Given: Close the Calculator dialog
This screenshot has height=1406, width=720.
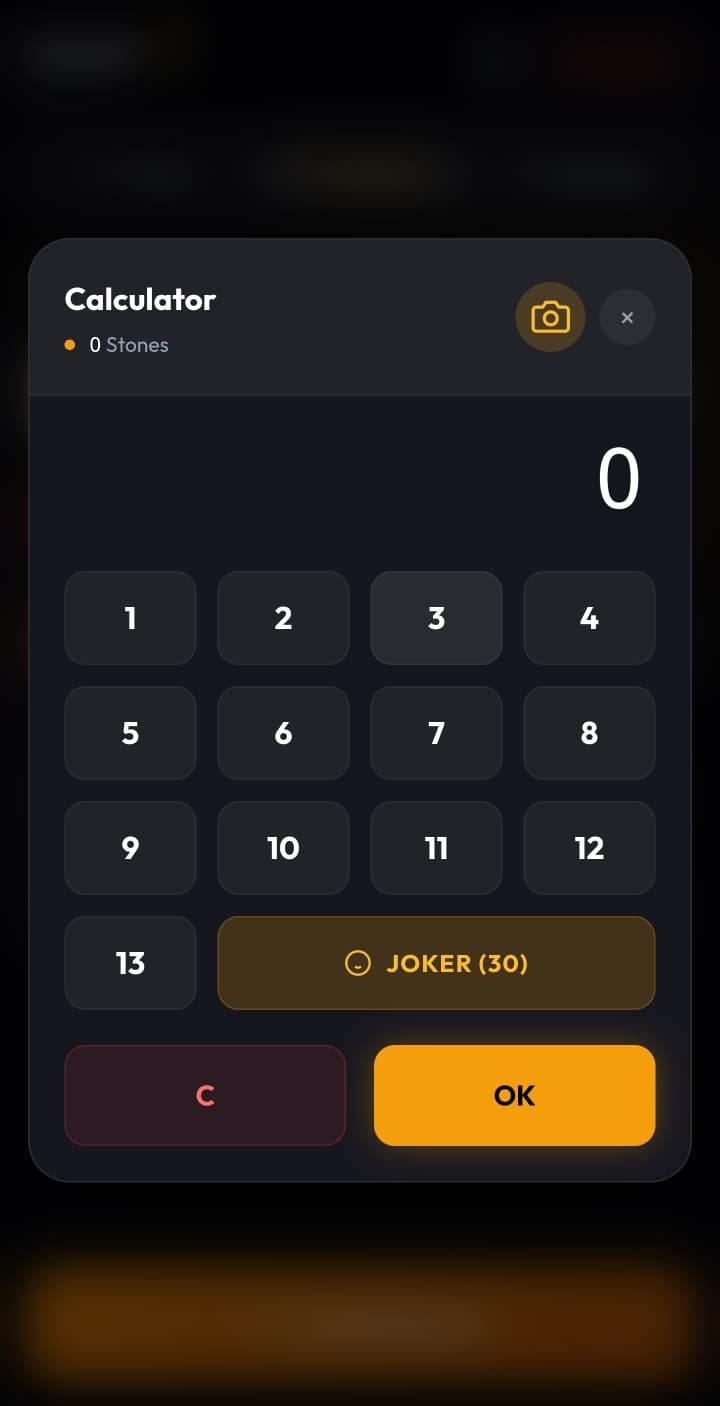Looking at the screenshot, I should pos(627,318).
